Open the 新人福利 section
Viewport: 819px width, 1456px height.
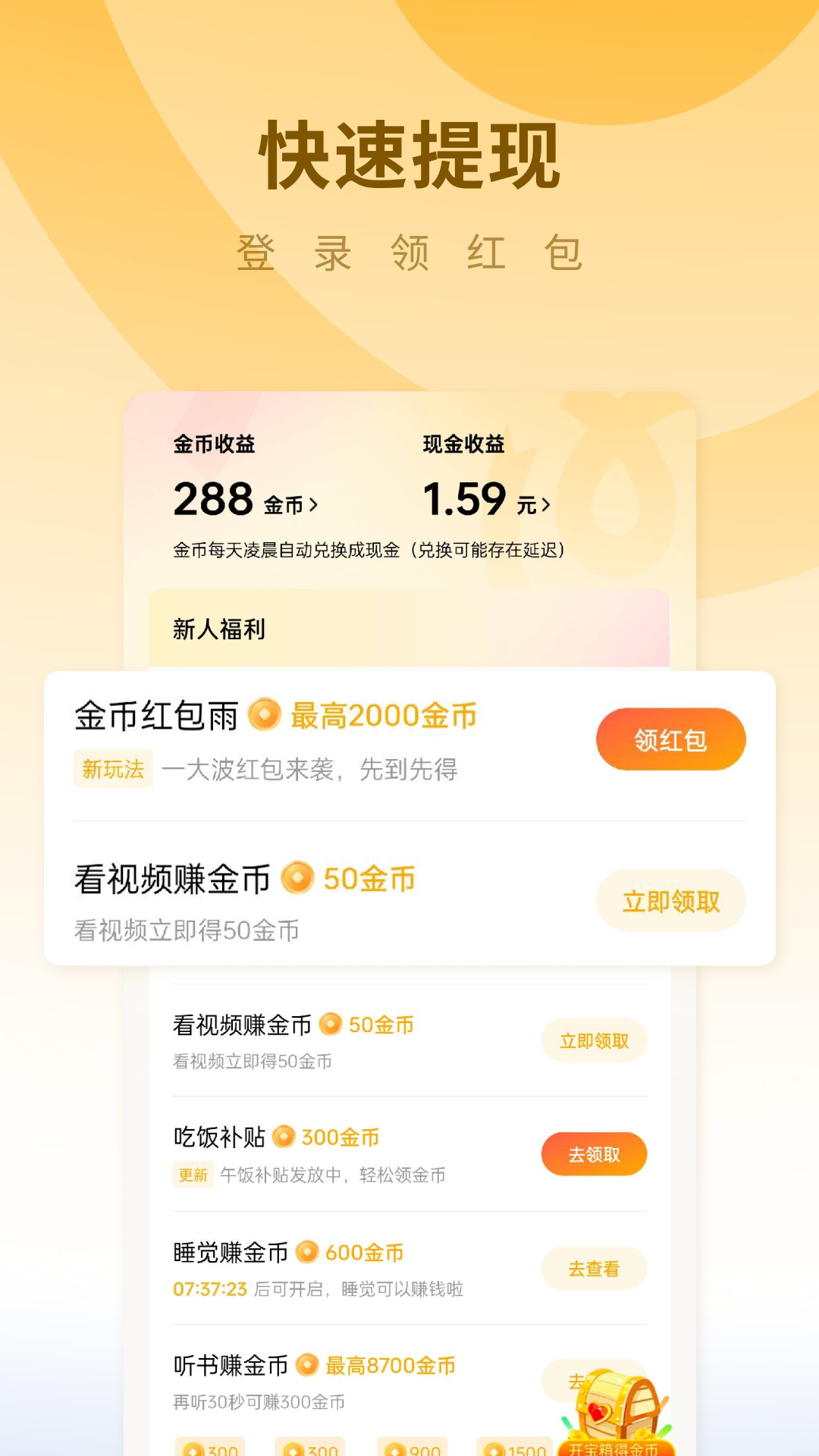point(218,627)
